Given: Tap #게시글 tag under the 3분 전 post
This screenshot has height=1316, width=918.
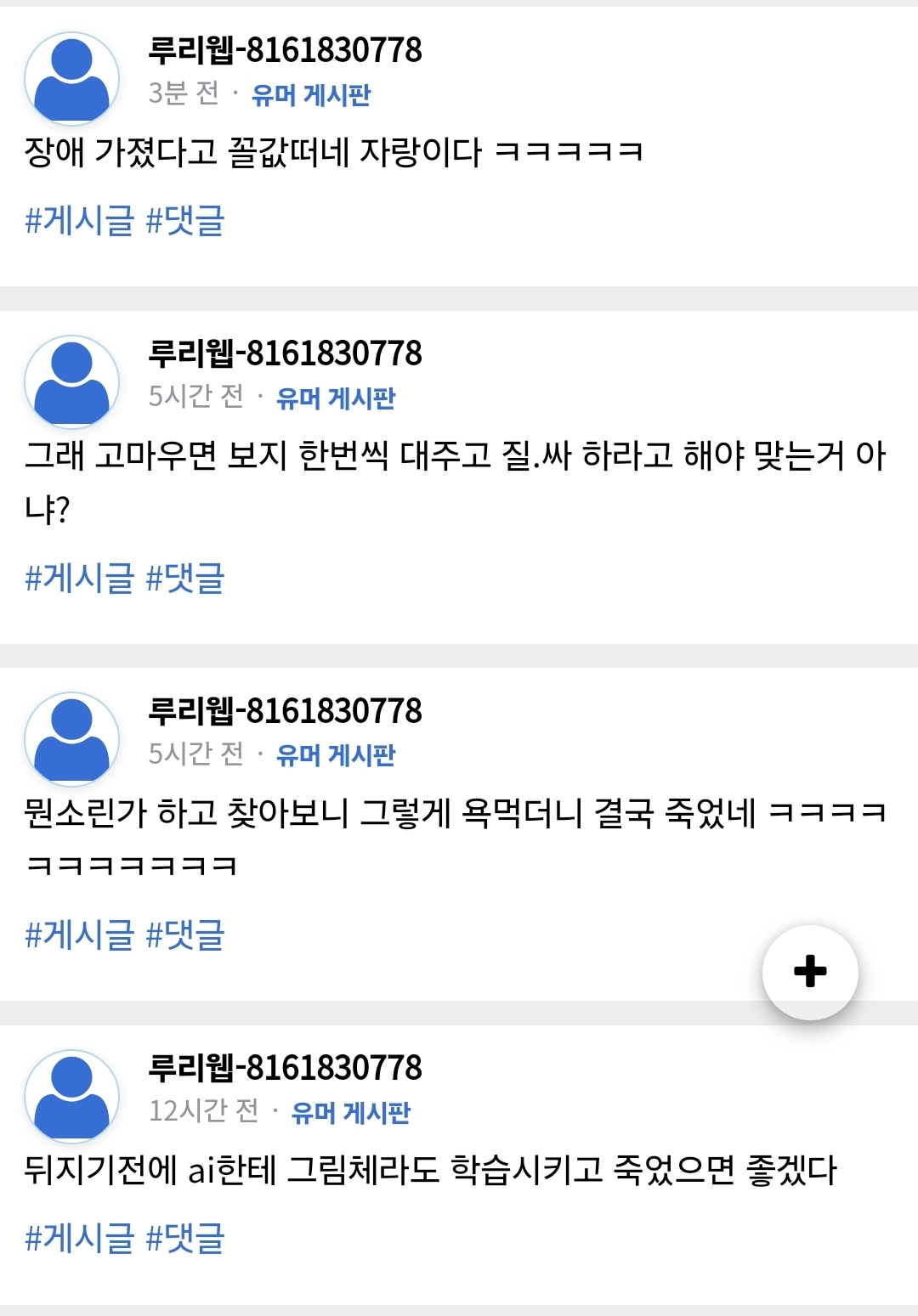Looking at the screenshot, I should (80, 221).
